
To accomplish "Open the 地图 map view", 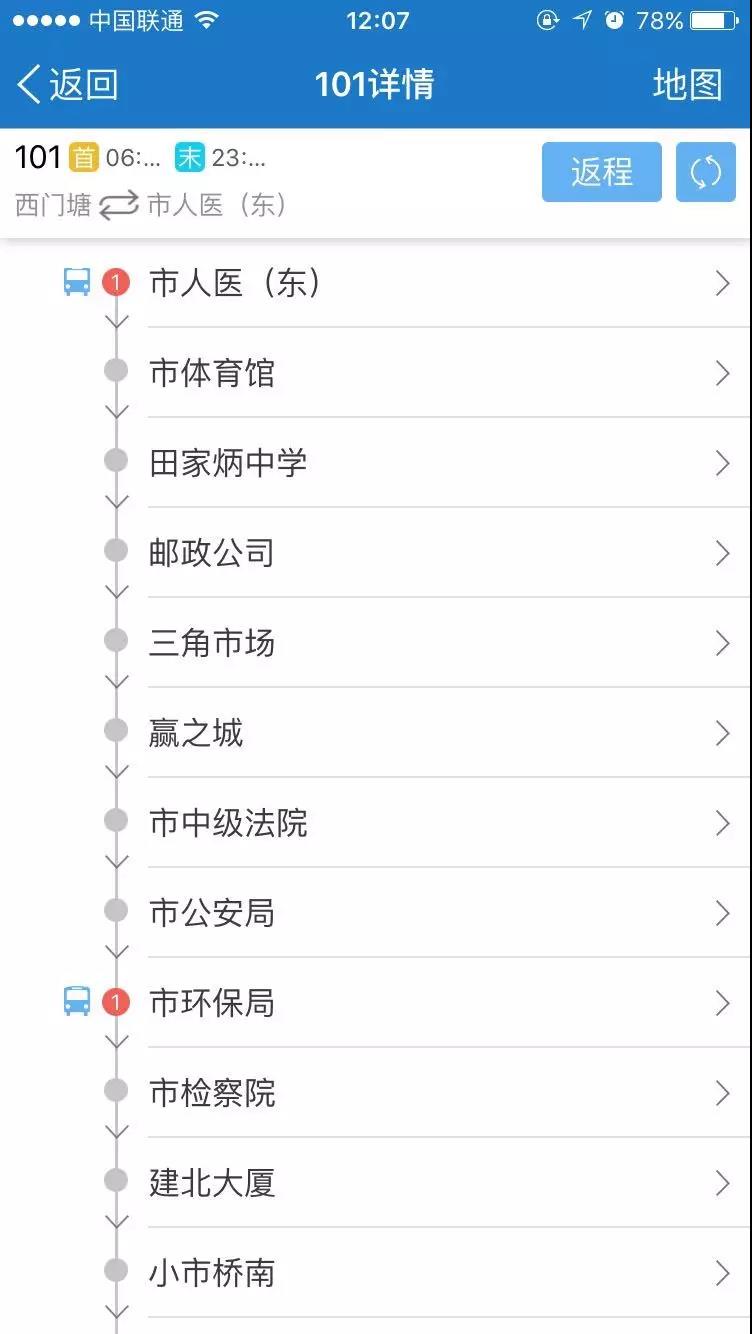I will pyautogui.click(x=687, y=85).
